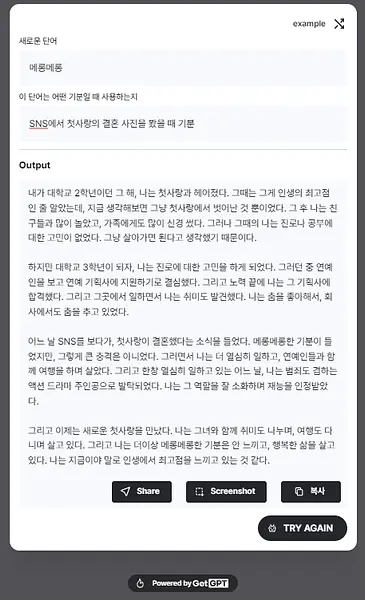Take a Screenshot of the output
Screen dimensions: 365x600
(x=226, y=491)
